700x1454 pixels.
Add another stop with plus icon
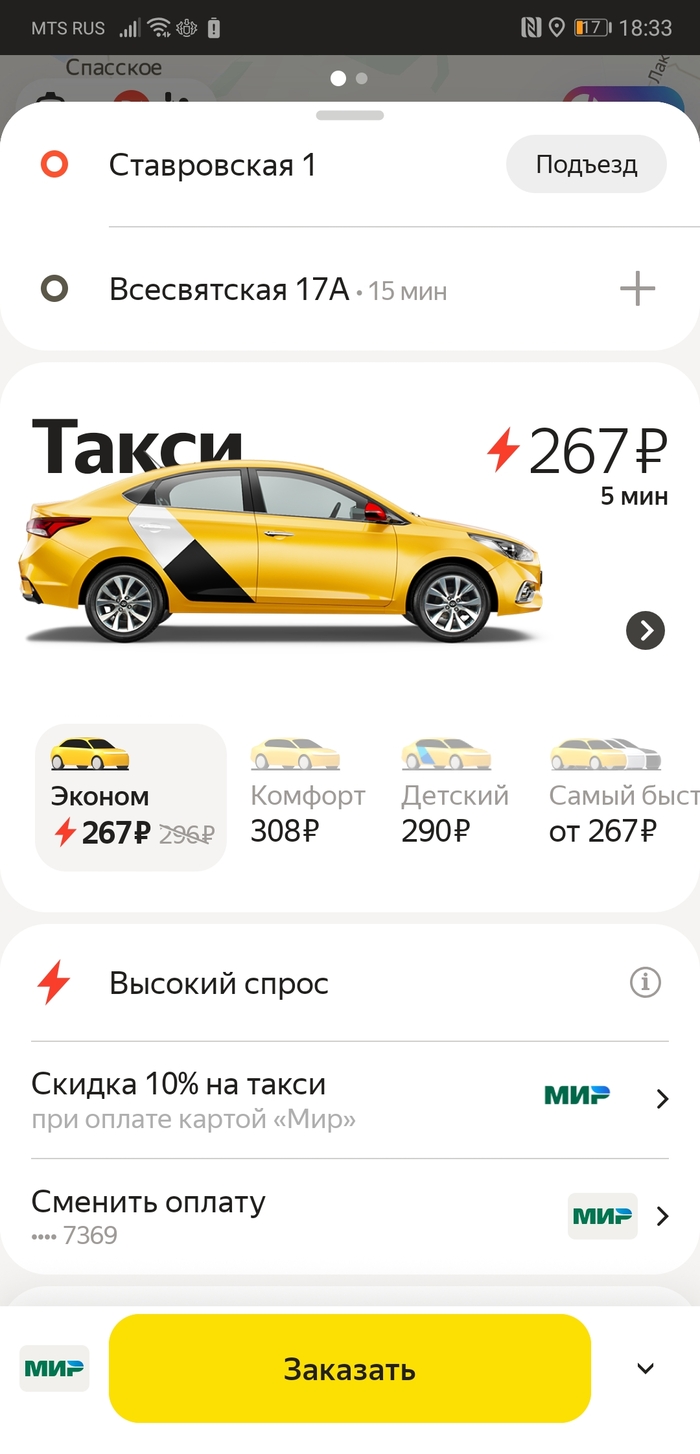tap(637, 290)
